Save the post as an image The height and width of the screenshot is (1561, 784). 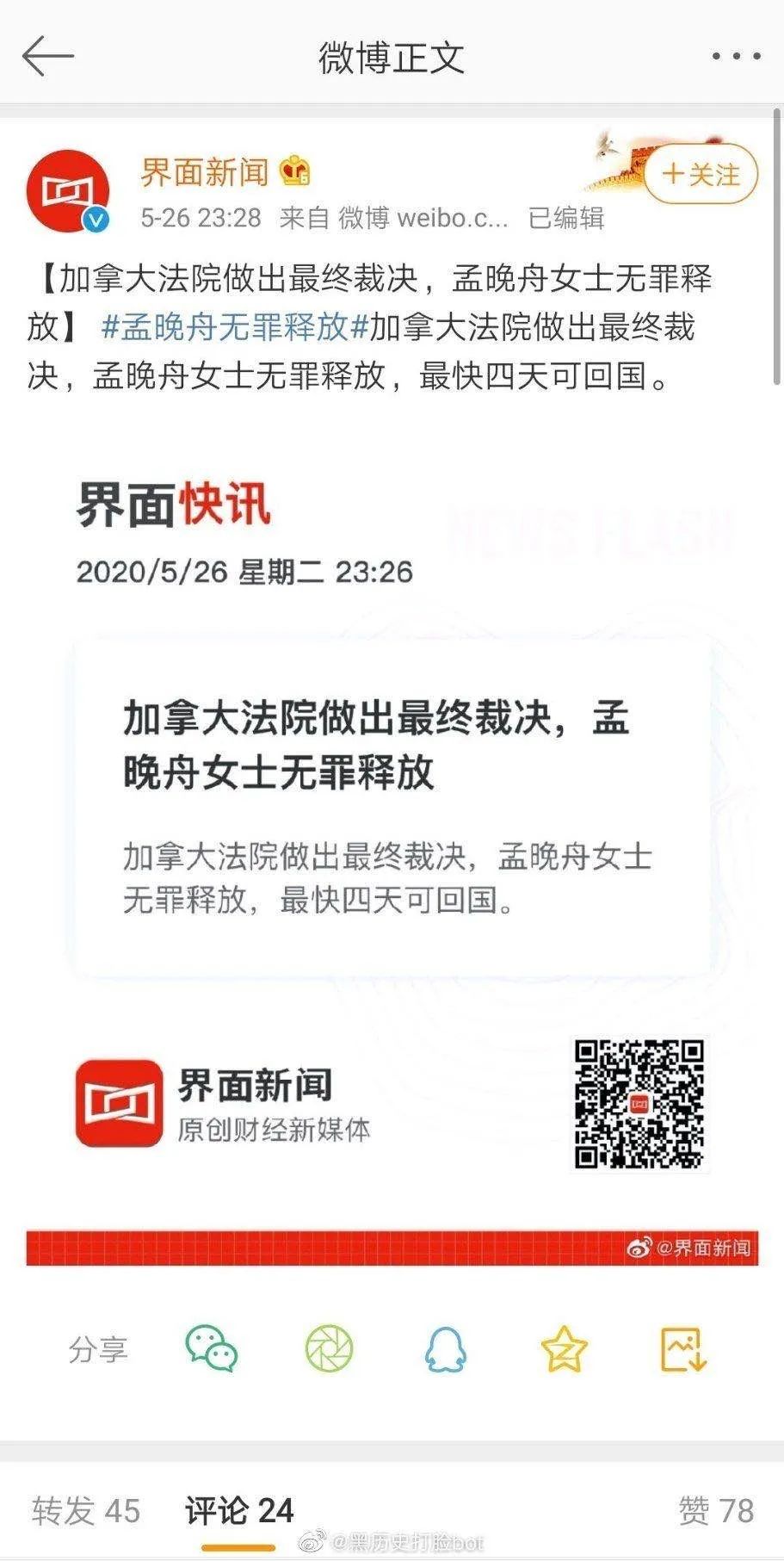[683, 1348]
